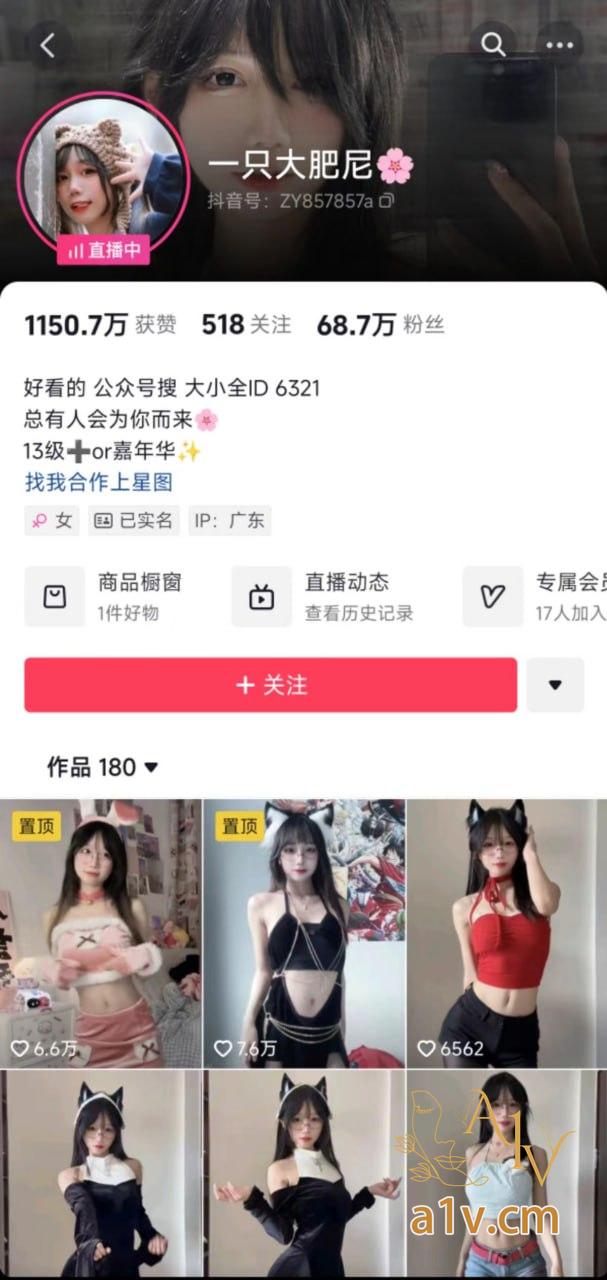Expand the arrow next to 关注 button
Viewport: 607px width, 1280px height.
coord(555,685)
